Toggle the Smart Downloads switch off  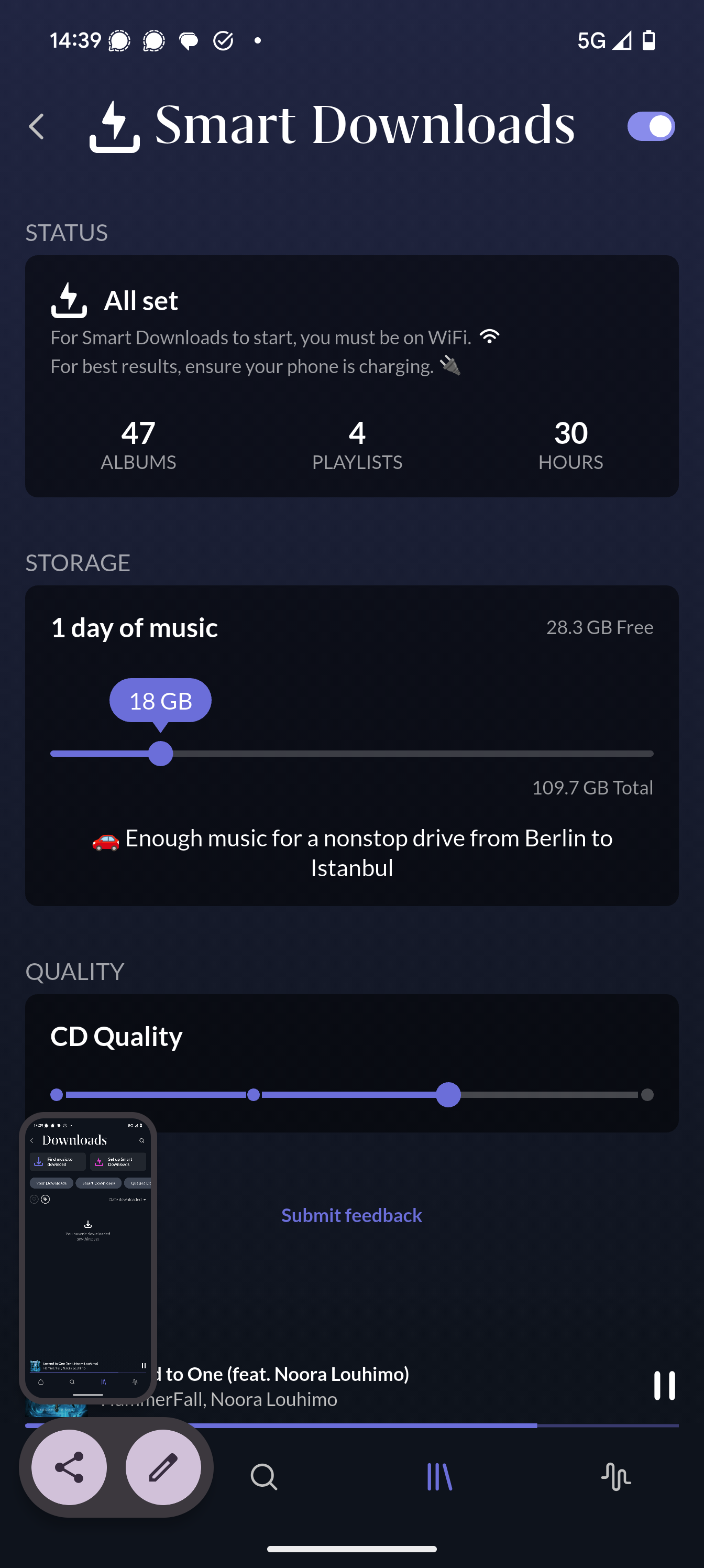point(651,127)
